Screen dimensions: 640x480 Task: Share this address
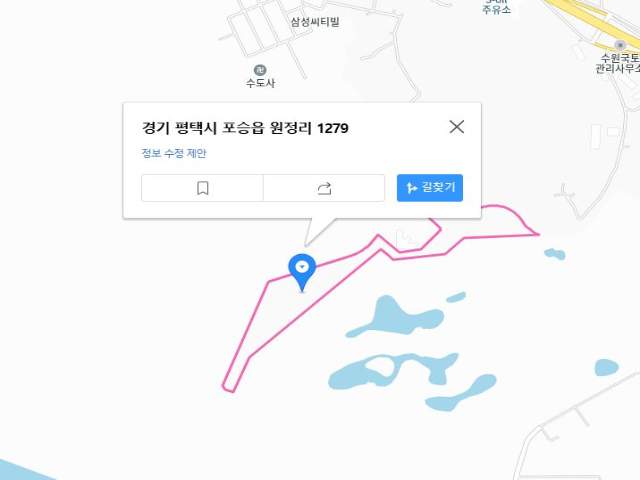pos(324,188)
